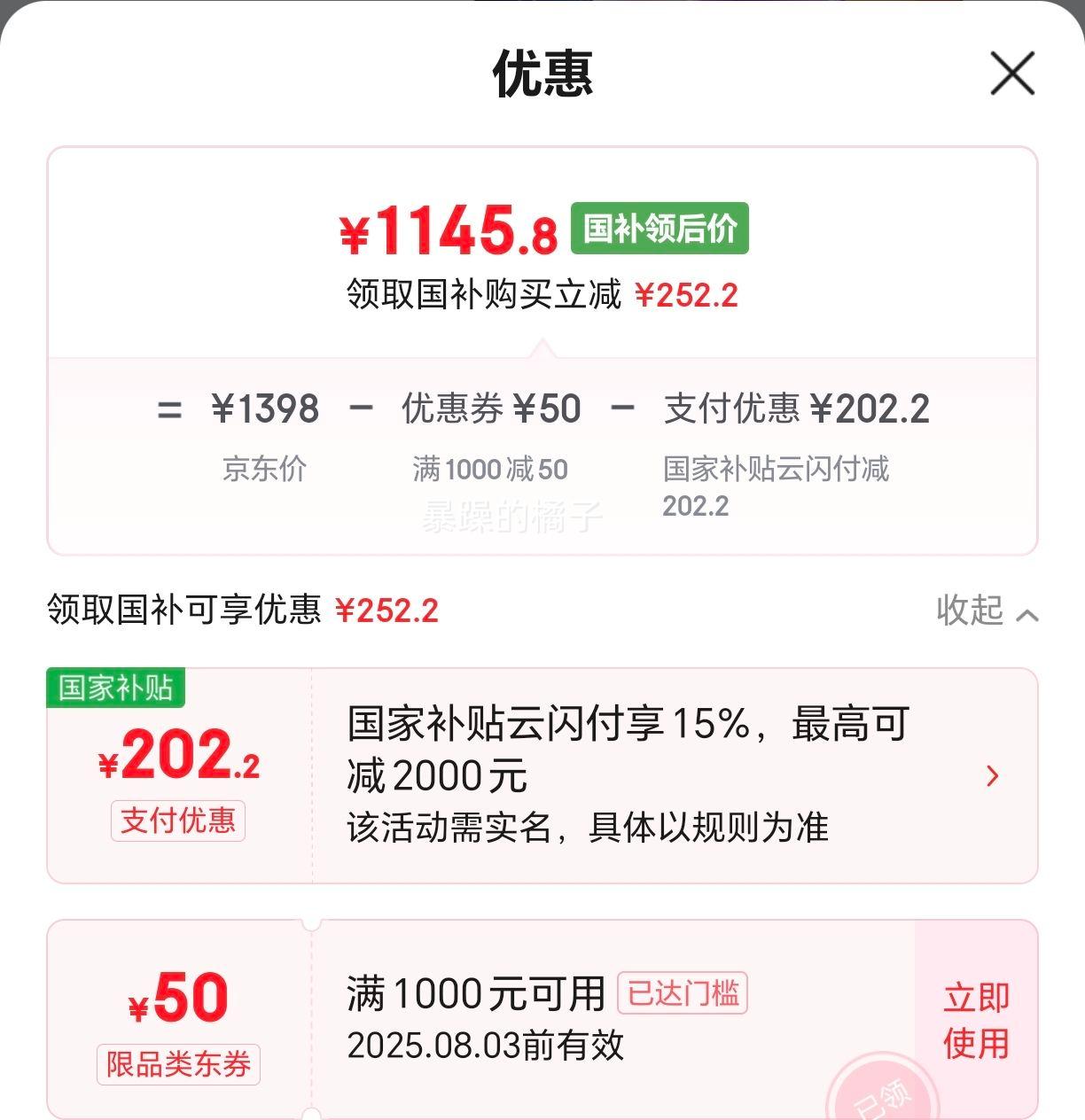This screenshot has width=1085, height=1120.
Task: Select the 国家补贴云闪付享15% offer row
Action: (x=621, y=771)
